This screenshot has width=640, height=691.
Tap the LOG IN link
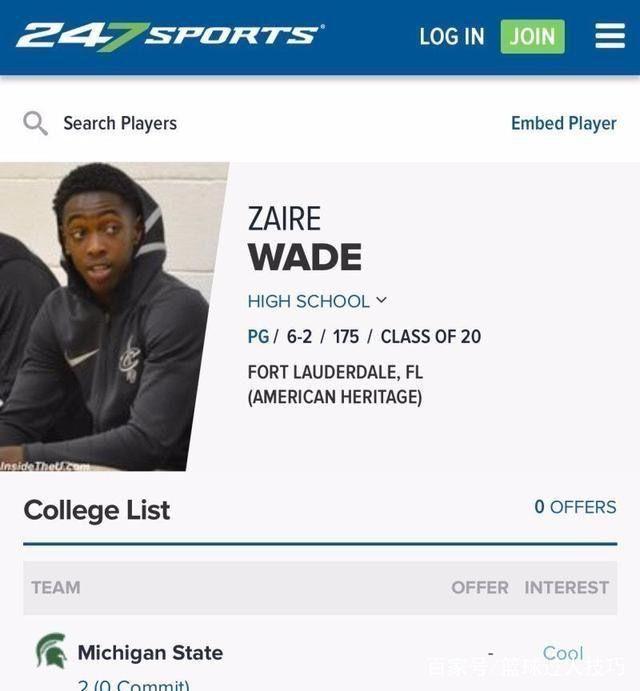[452, 37]
